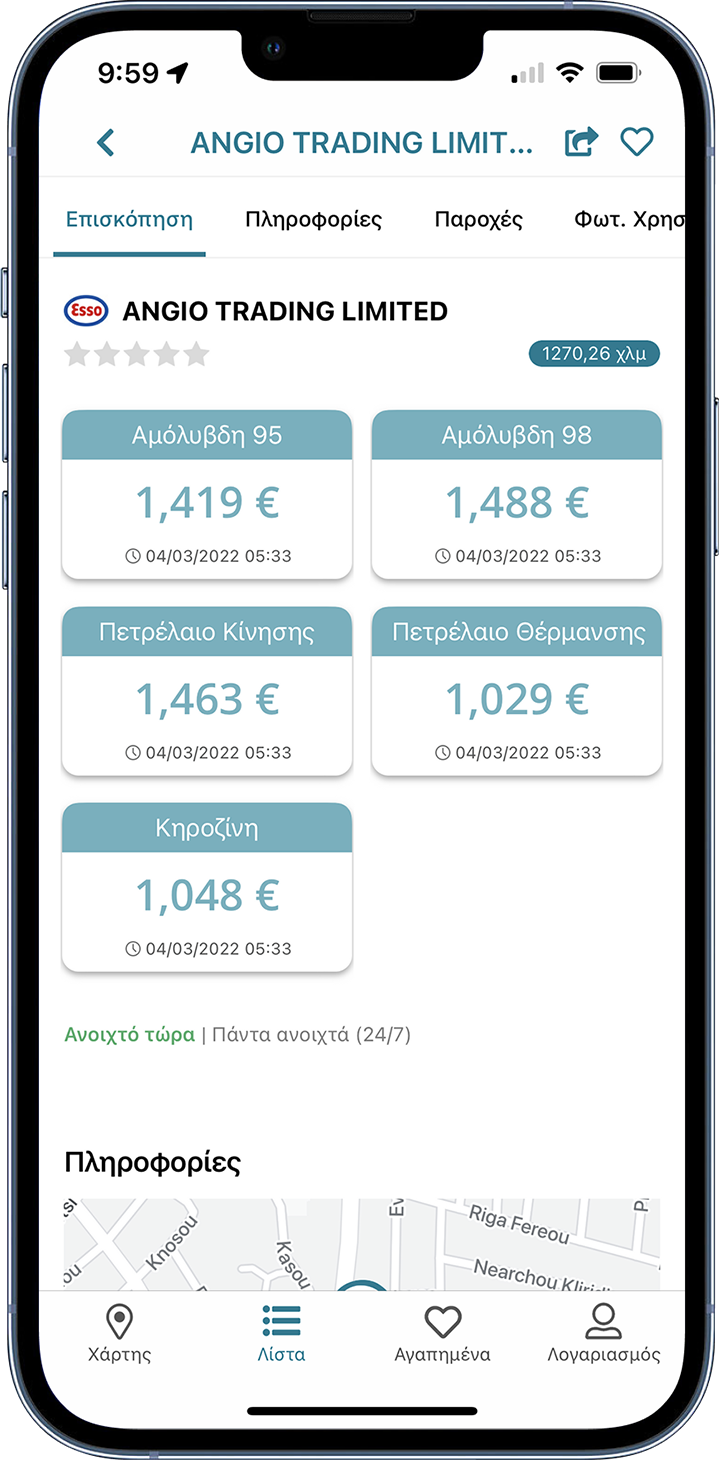Share this fuel station
The width and height of the screenshot is (719, 1460).
(x=581, y=142)
